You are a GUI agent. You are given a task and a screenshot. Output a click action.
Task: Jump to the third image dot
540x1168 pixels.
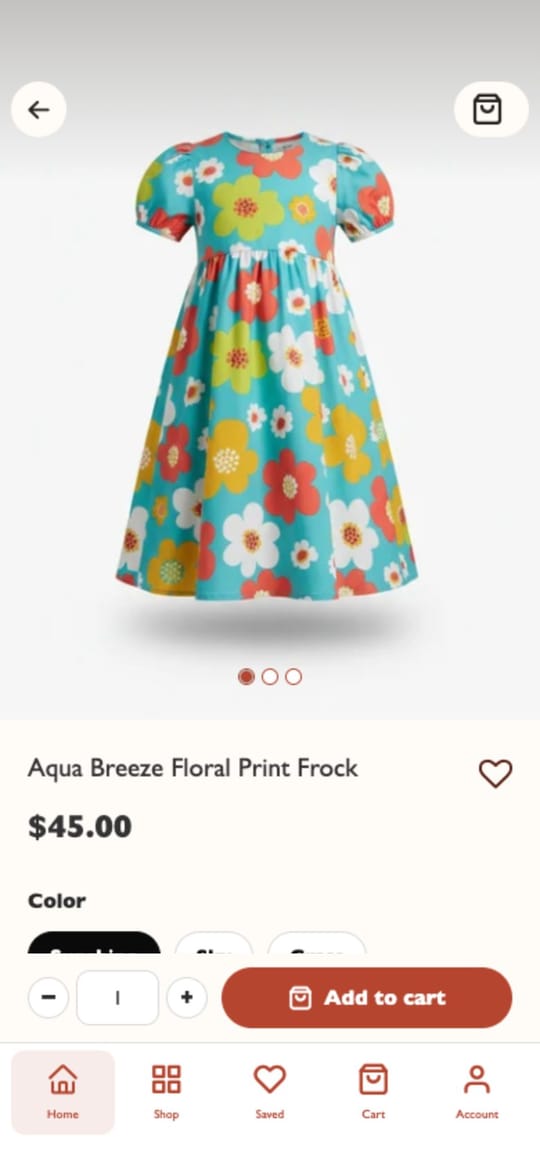293,676
